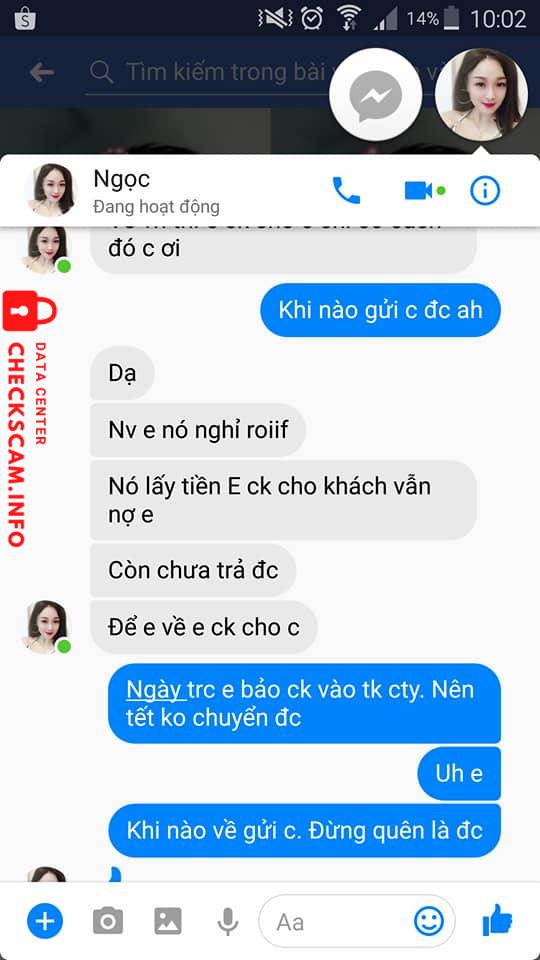540x960 pixels.
Task: Open the camera to take a photo
Action: tap(108, 921)
